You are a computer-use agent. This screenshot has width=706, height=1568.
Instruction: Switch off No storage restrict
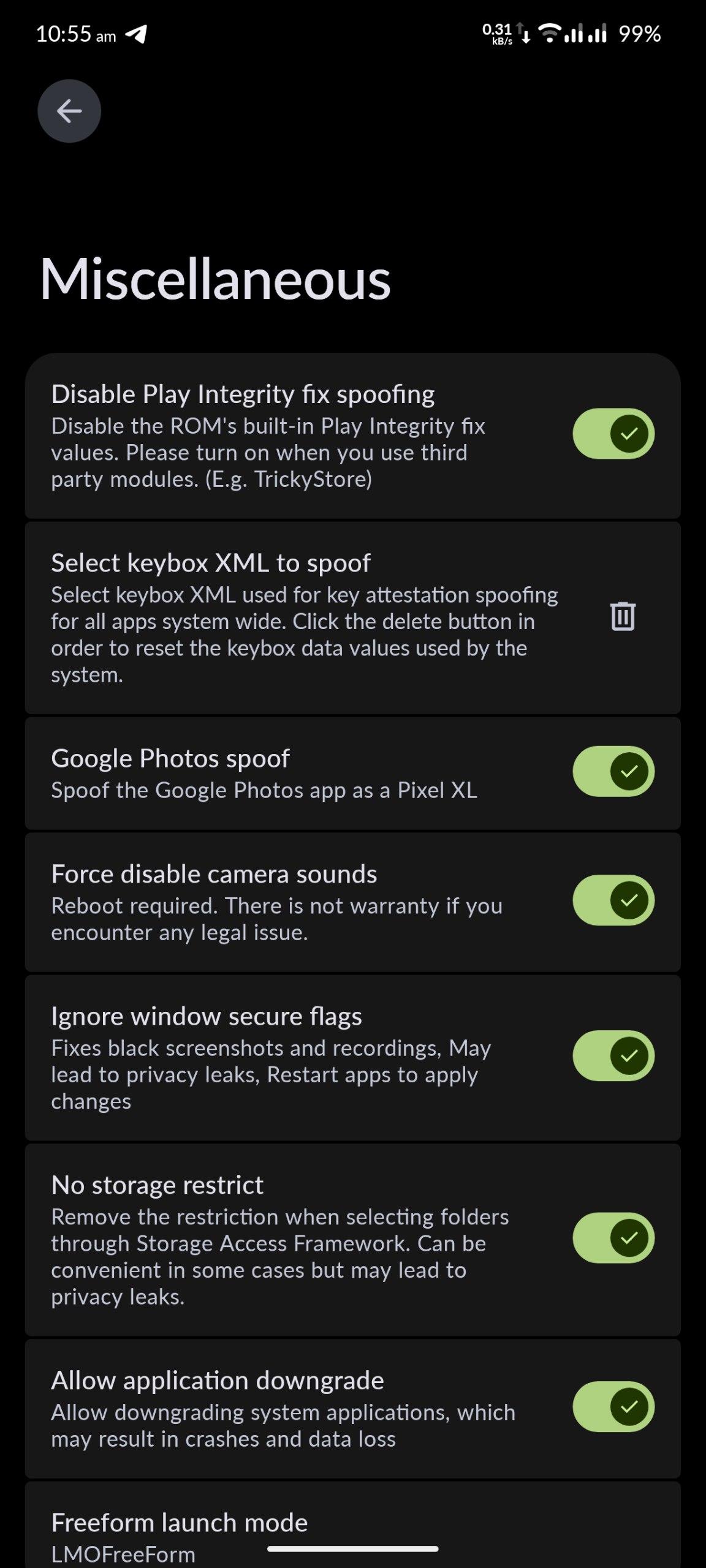click(x=613, y=1238)
